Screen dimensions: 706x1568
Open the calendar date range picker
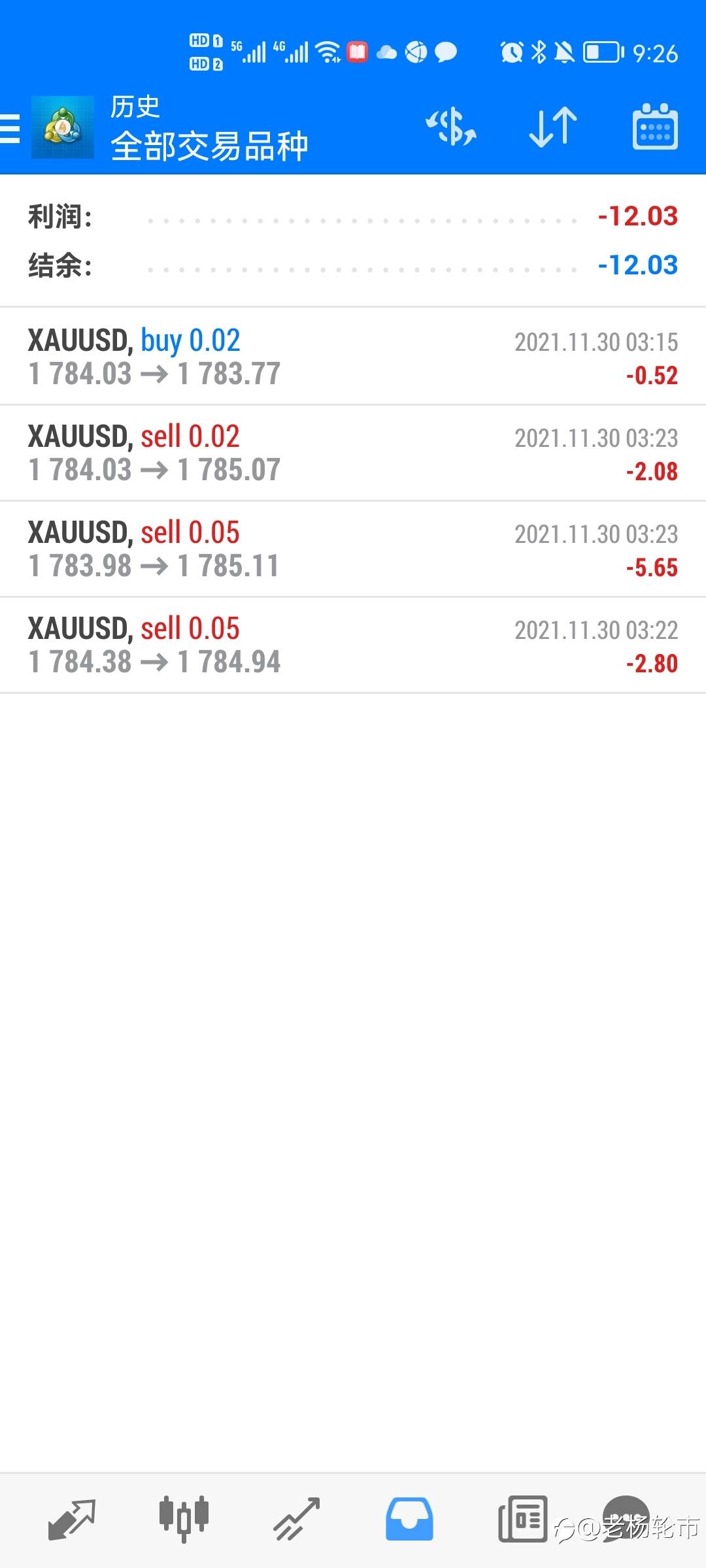655,127
